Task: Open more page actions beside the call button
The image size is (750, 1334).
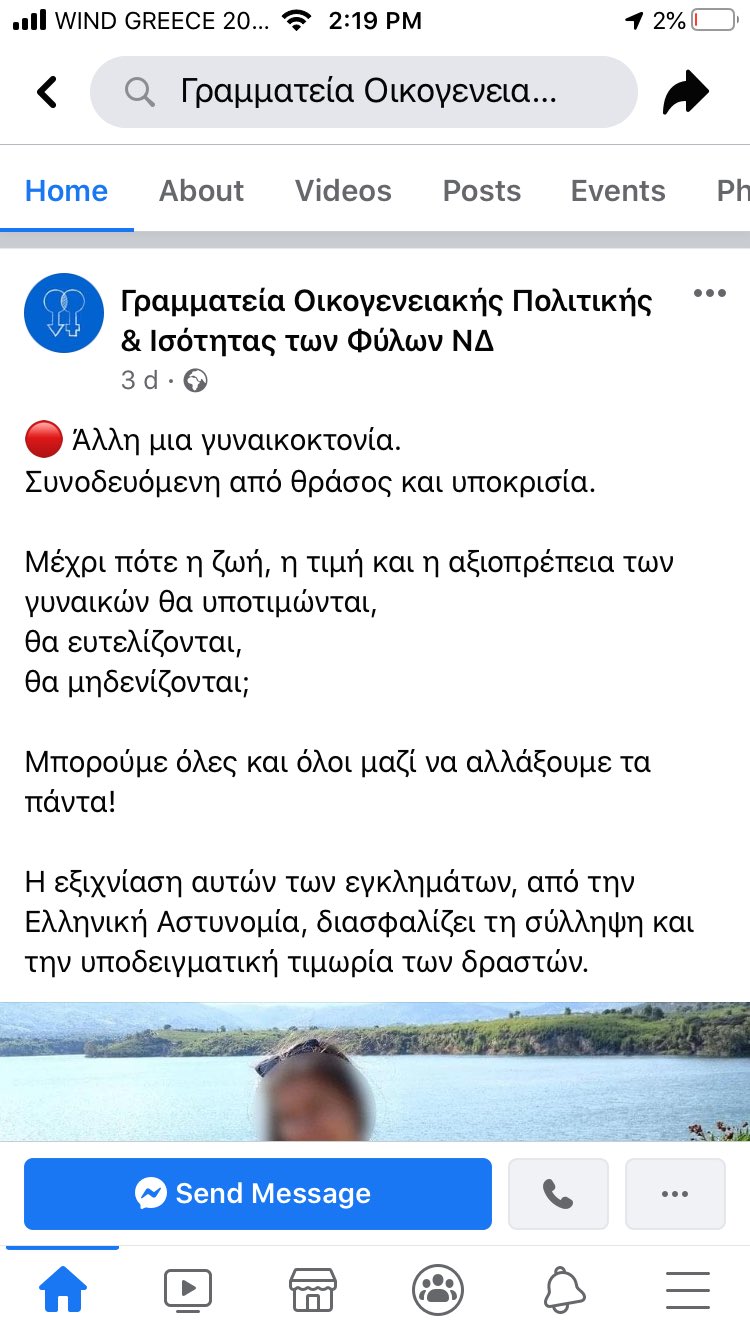Action: pos(675,1193)
